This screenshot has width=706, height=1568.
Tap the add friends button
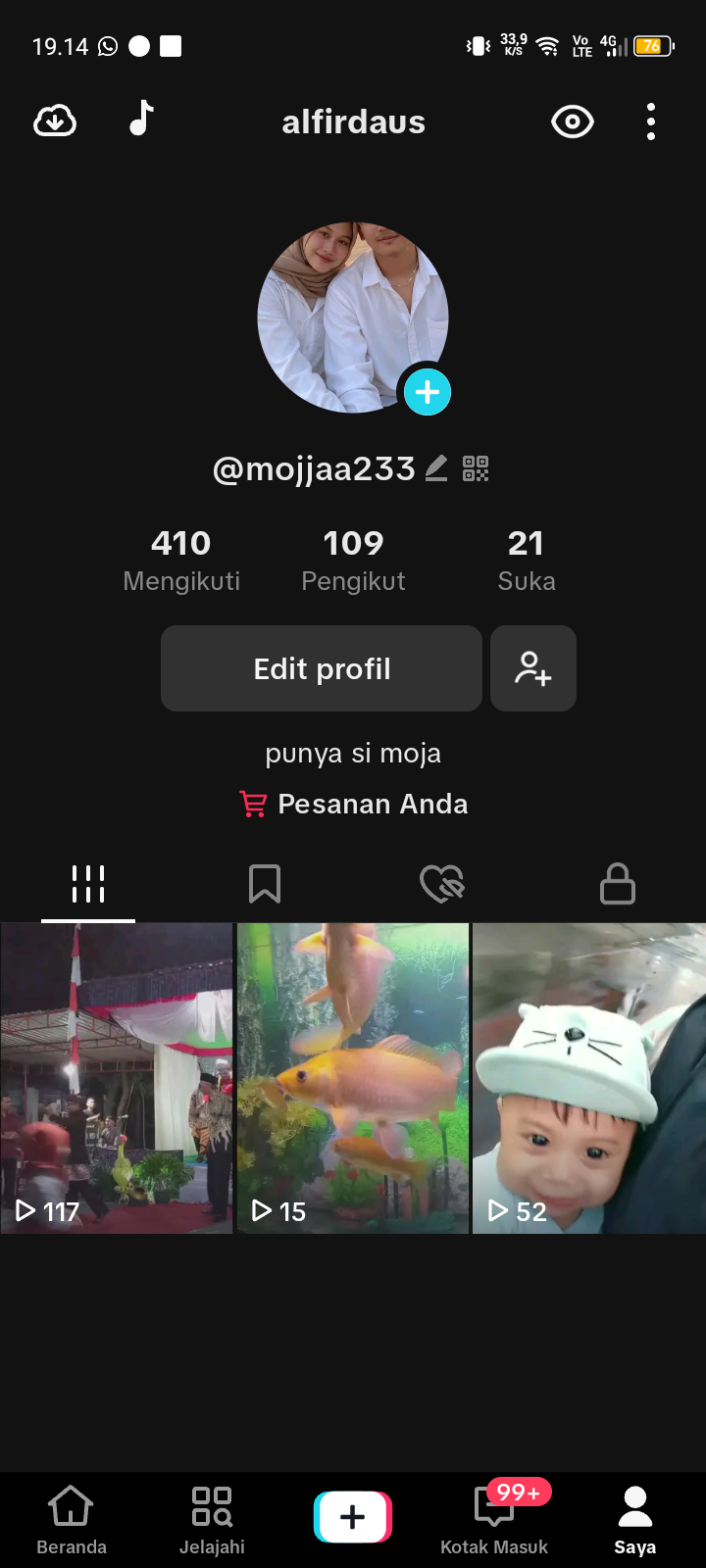(x=533, y=668)
